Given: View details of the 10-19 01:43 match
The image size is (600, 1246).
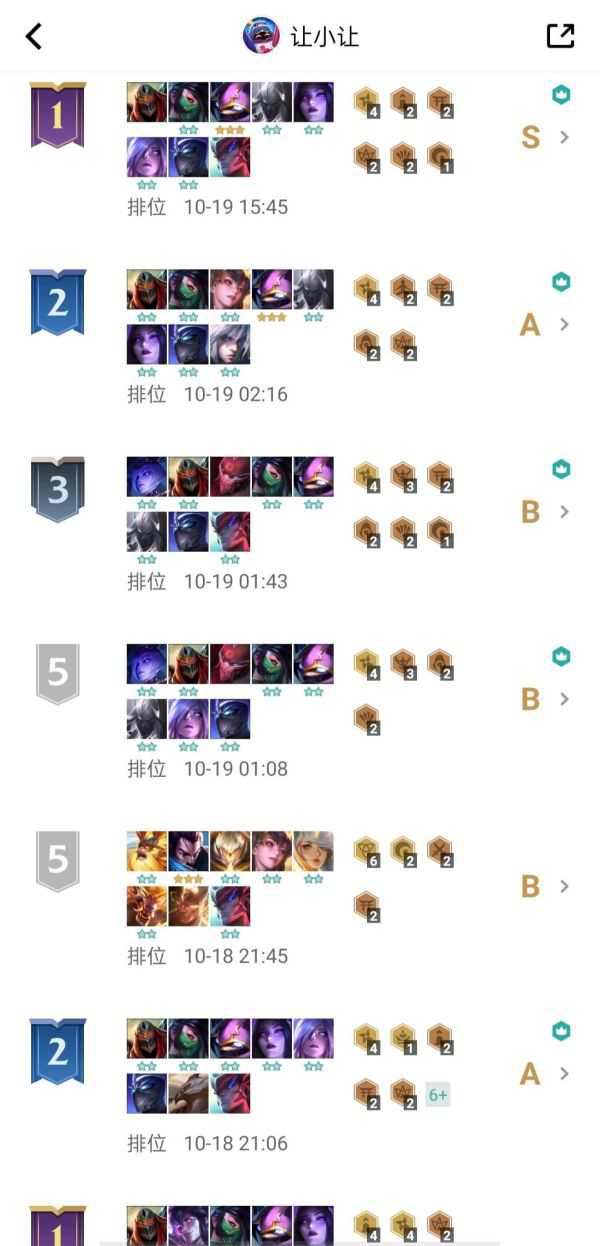Looking at the screenshot, I should (x=564, y=511).
